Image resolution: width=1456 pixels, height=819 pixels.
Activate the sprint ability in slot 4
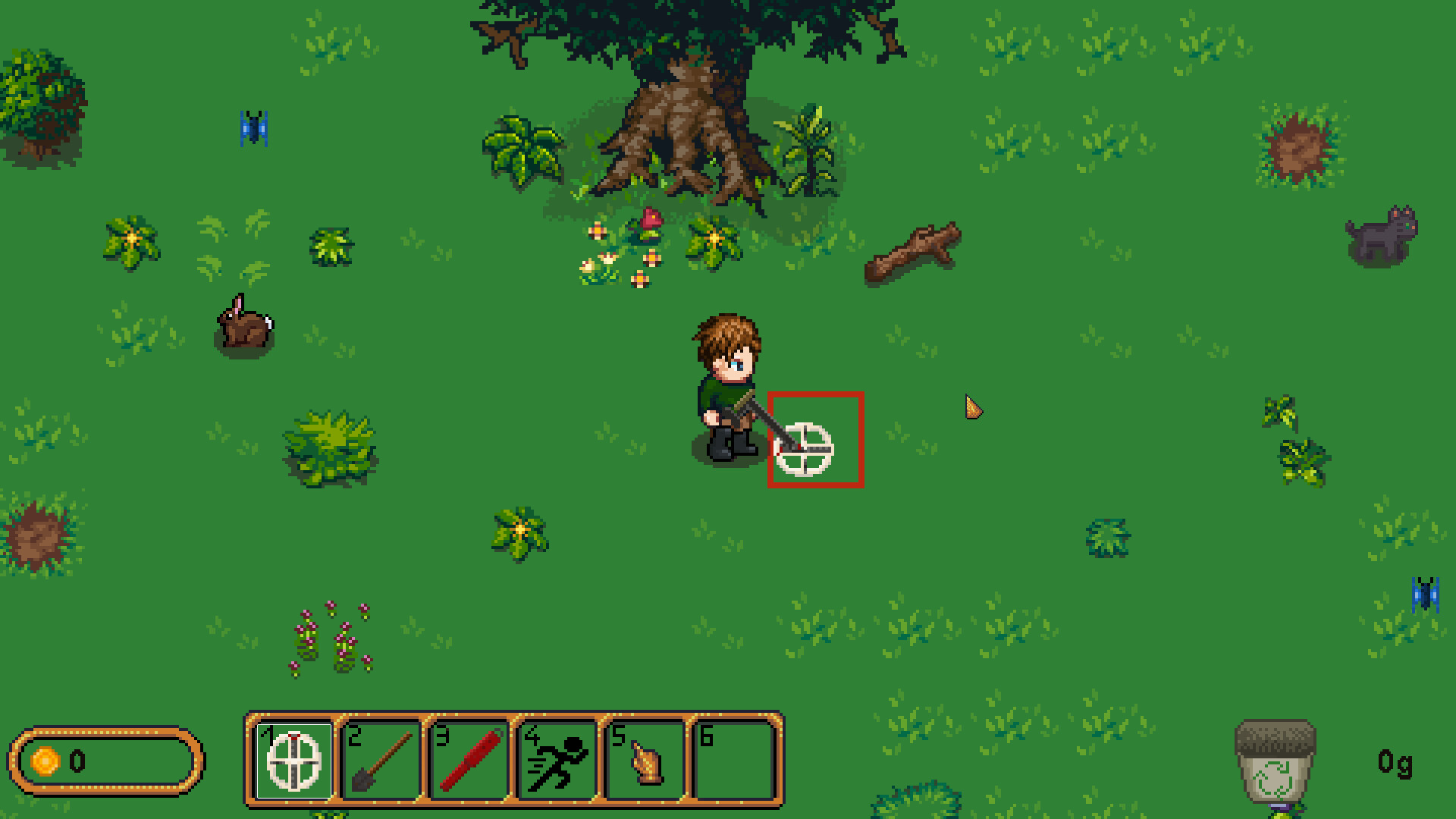click(557, 761)
